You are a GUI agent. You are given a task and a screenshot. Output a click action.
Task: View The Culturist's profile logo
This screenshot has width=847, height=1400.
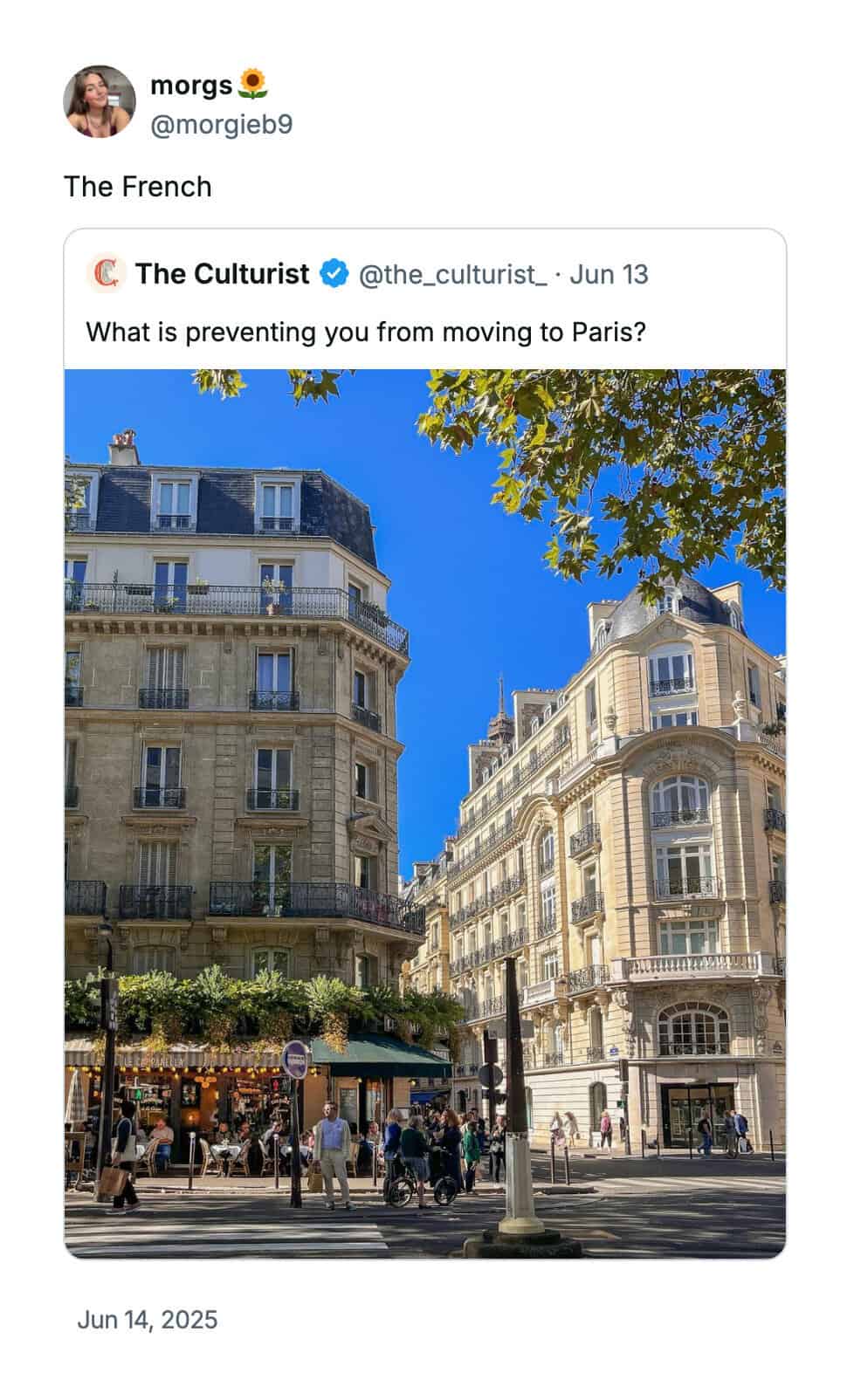pos(107,274)
